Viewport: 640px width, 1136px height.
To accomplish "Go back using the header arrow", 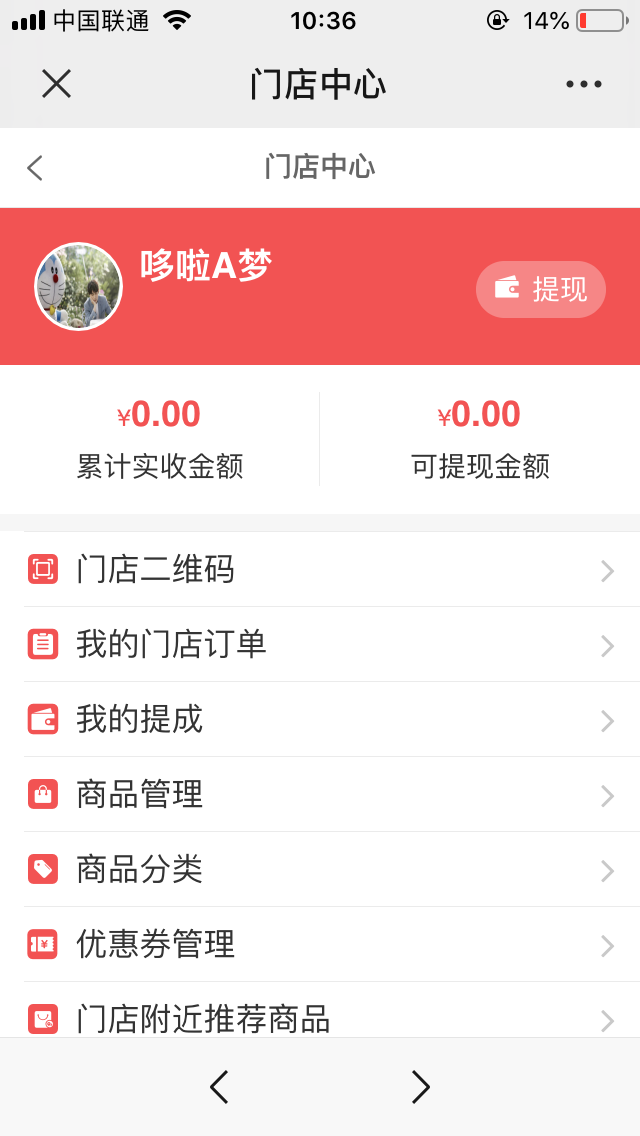I will [x=36, y=167].
